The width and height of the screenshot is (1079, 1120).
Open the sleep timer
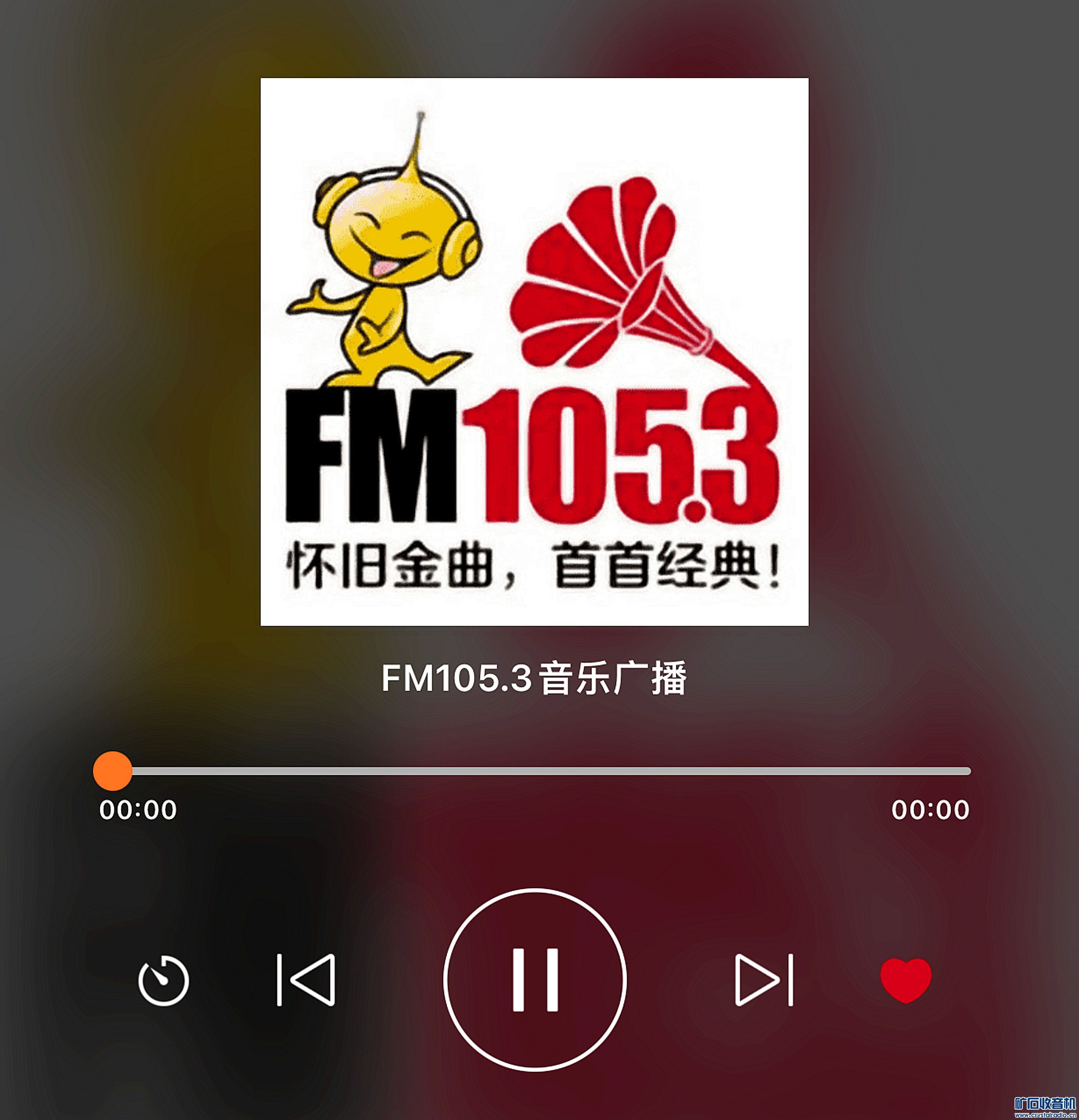163,980
